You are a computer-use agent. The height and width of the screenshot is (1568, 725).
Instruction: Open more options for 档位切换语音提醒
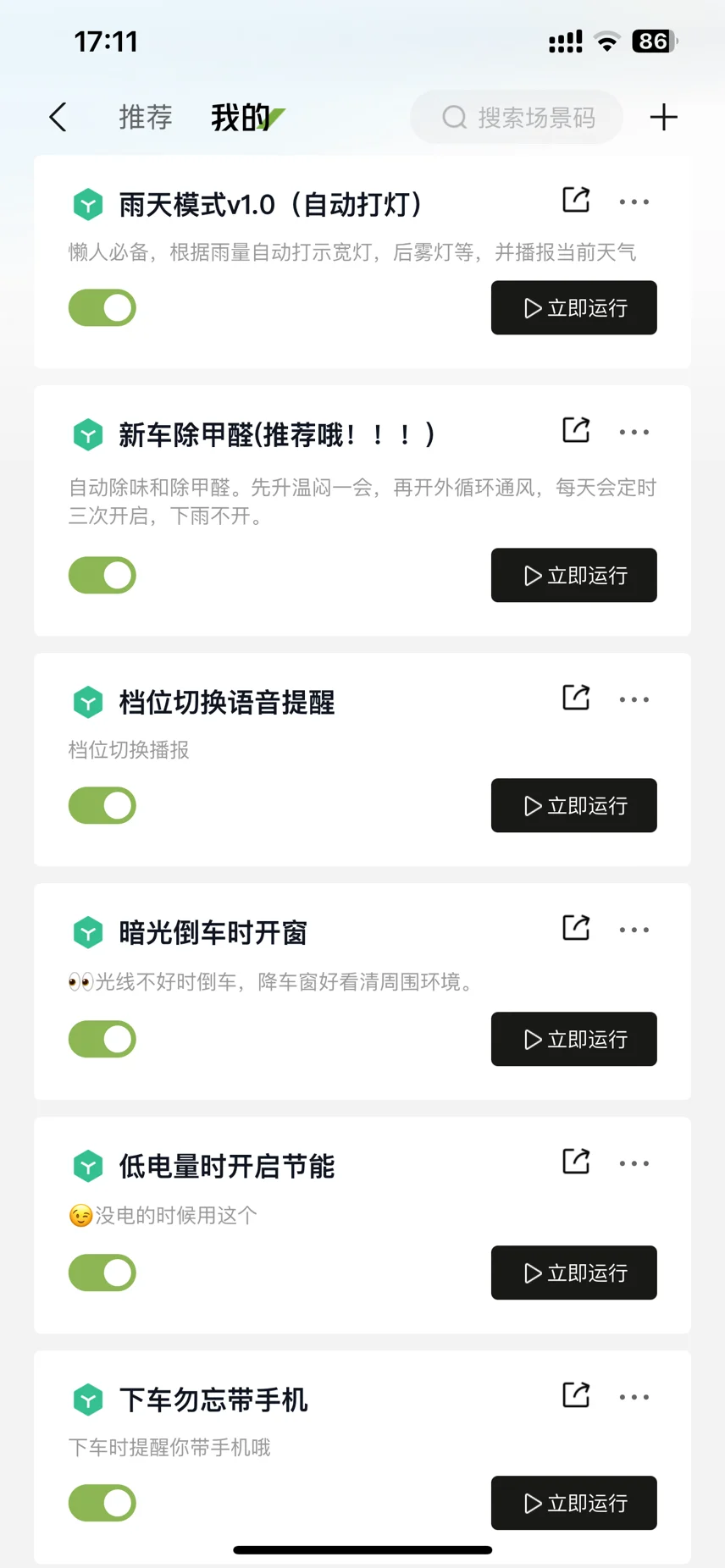[634, 699]
